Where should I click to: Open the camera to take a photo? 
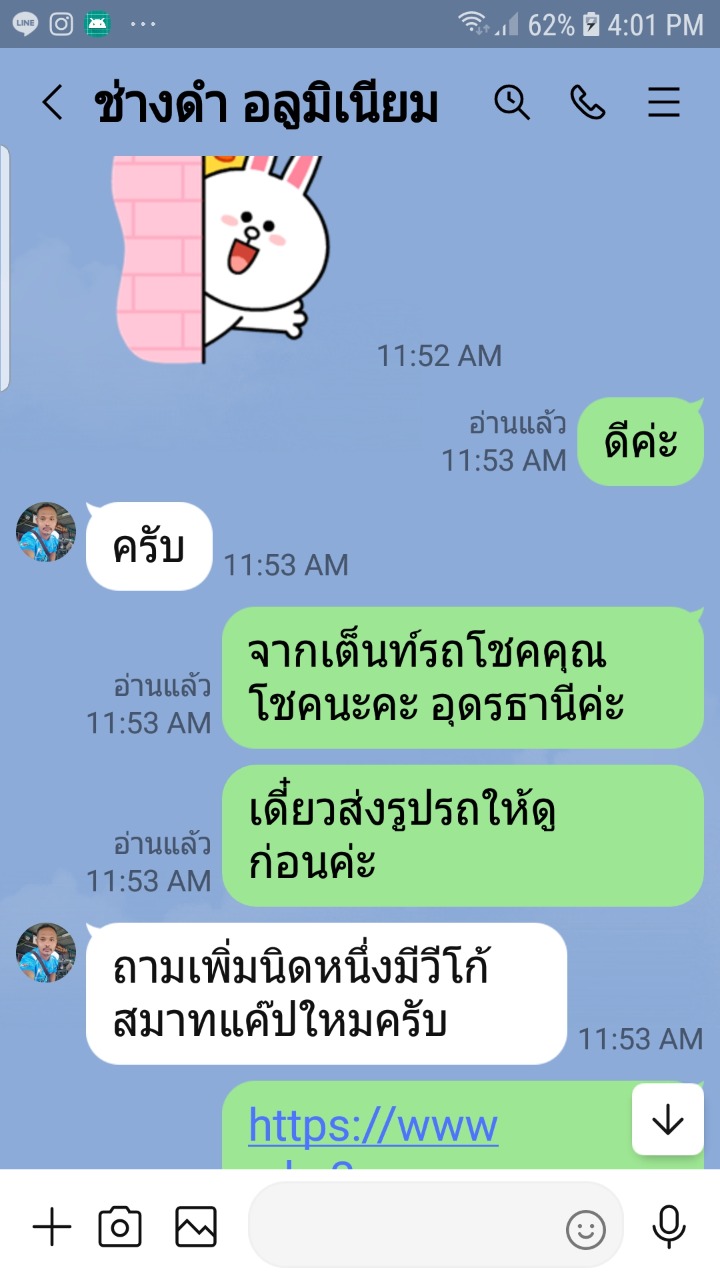click(120, 1227)
